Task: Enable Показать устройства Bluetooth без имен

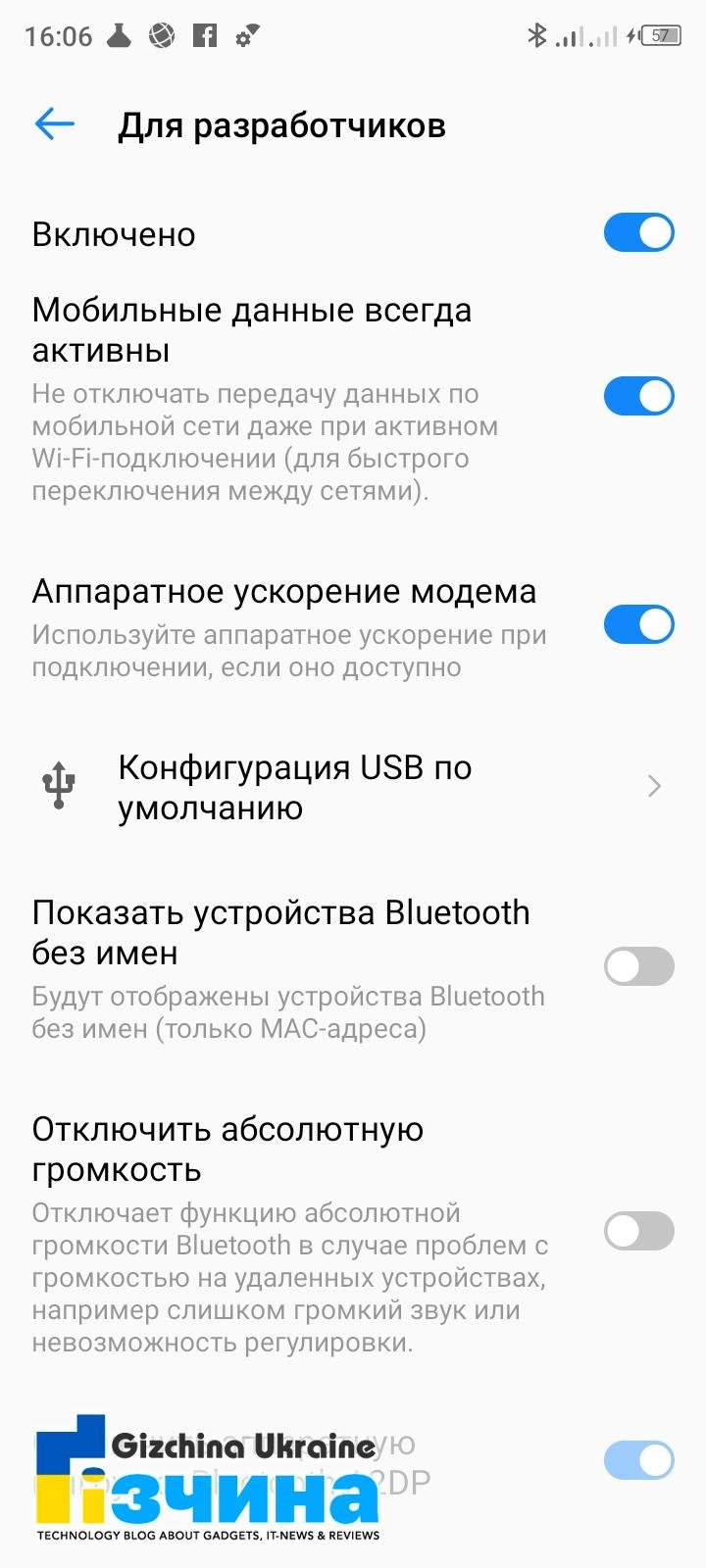Action: click(638, 966)
